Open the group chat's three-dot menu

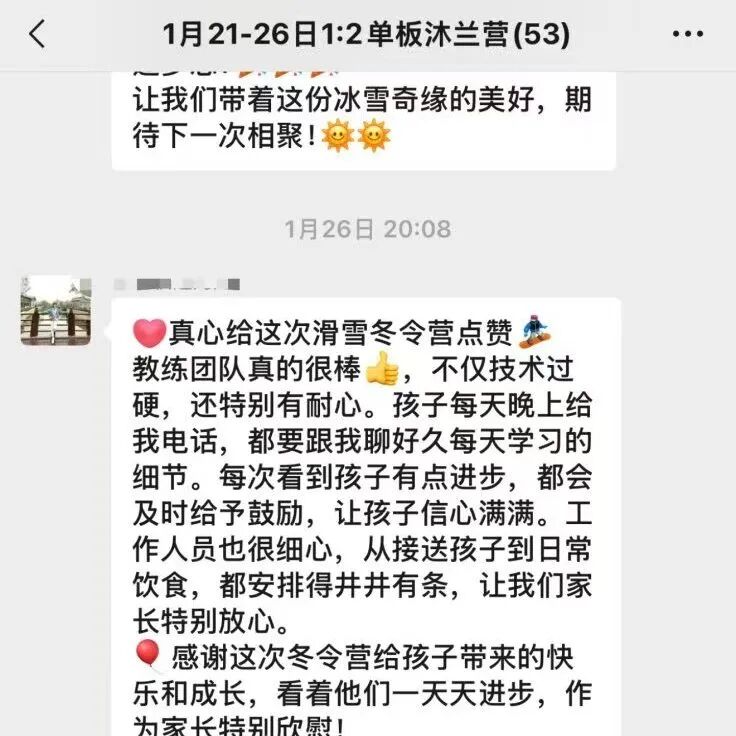point(688,34)
